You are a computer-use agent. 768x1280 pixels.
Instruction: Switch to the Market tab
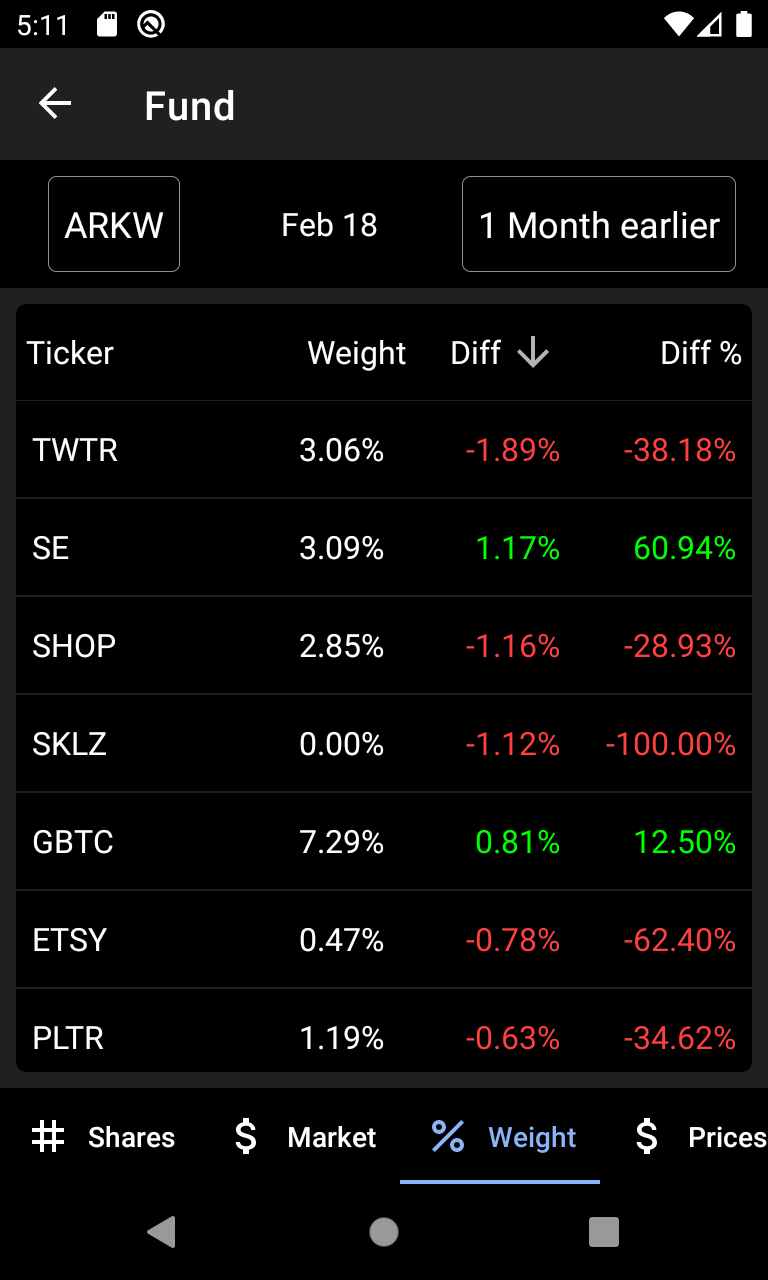(304, 1137)
